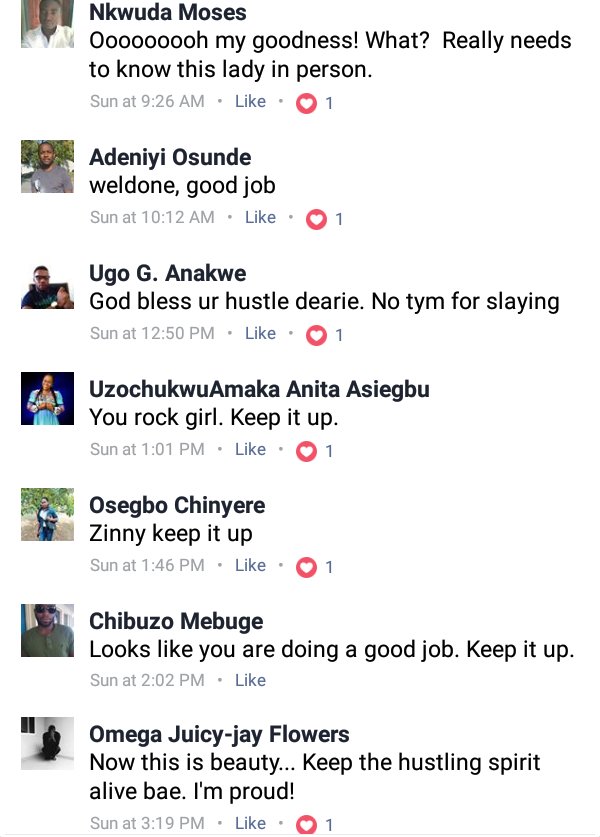Screen dimensions: 600x837
Task: Tap Osegbo Chinyere's profile picture
Action: (x=47, y=515)
